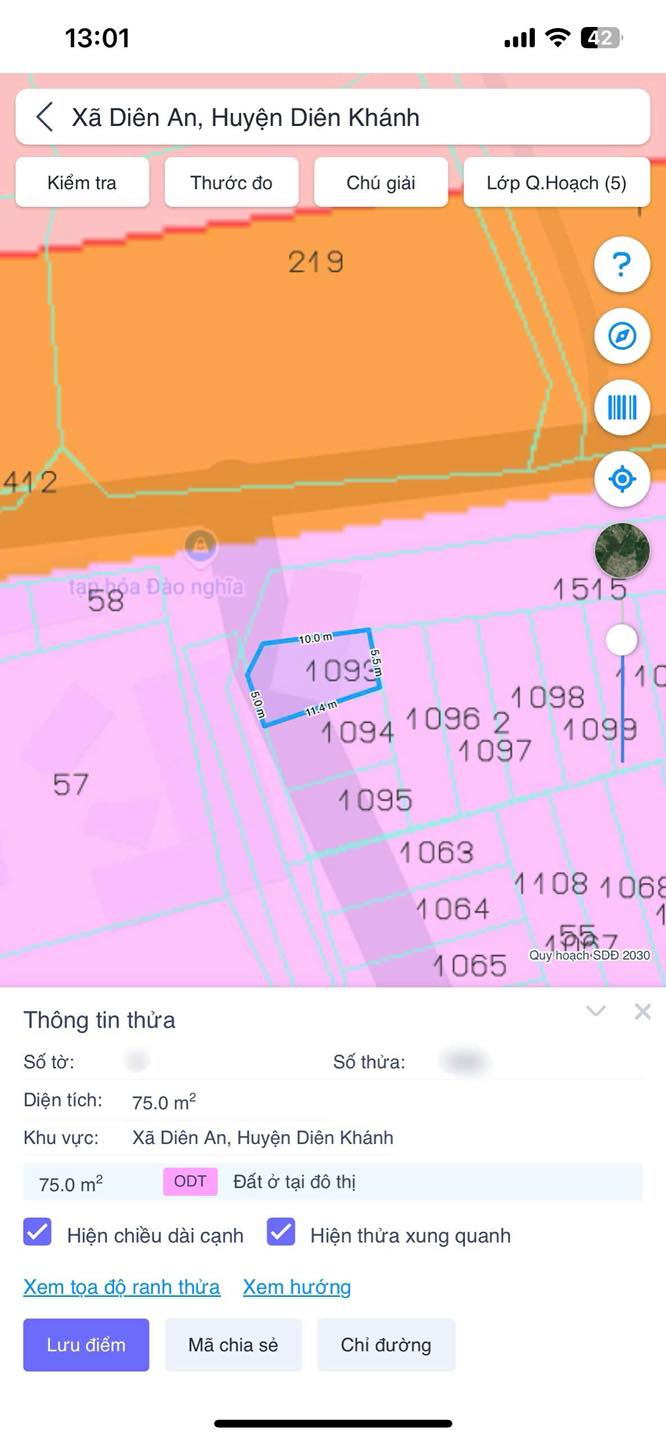The width and height of the screenshot is (666, 1440).
Task: Switch to the satellite map thumbnail
Action: coord(622,550)
